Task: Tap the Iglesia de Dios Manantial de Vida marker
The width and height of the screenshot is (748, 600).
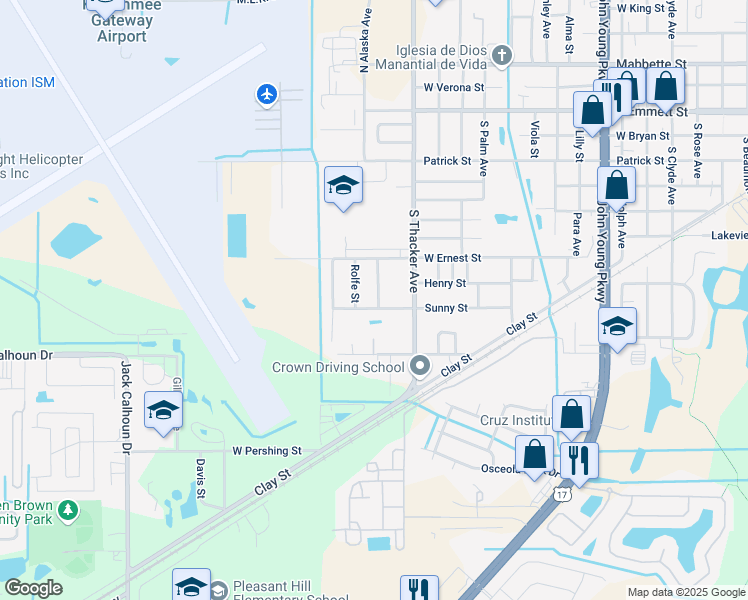Action: click(502, 56)
